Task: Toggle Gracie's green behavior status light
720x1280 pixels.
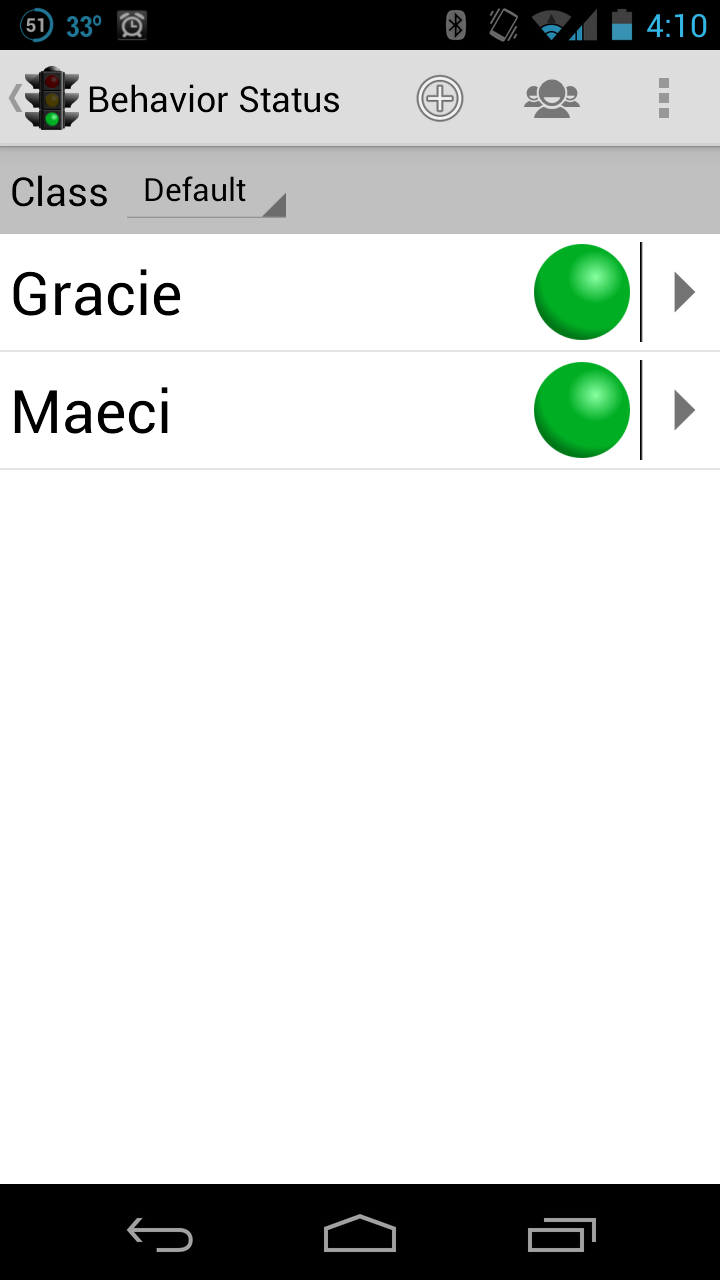Action: 581,291
